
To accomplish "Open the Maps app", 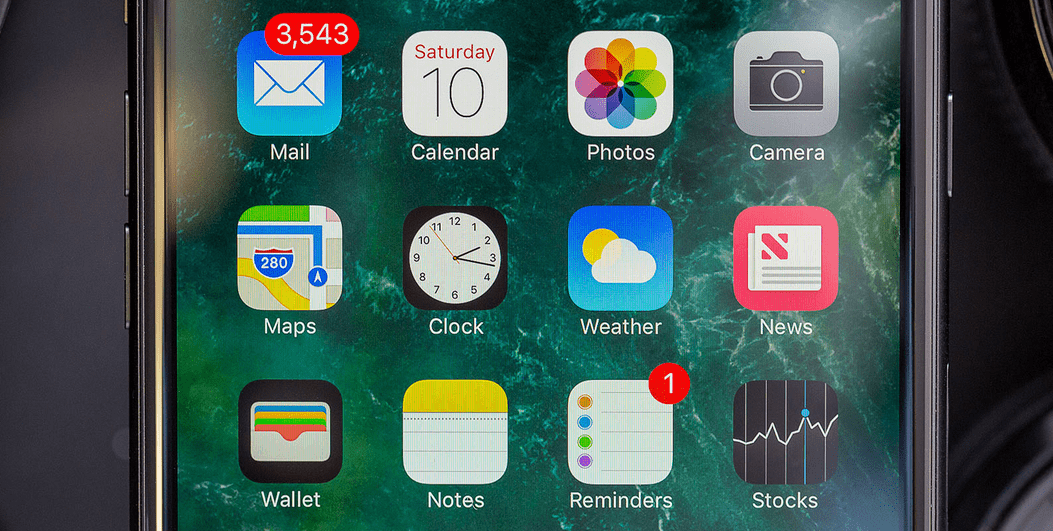I will 289,258.
